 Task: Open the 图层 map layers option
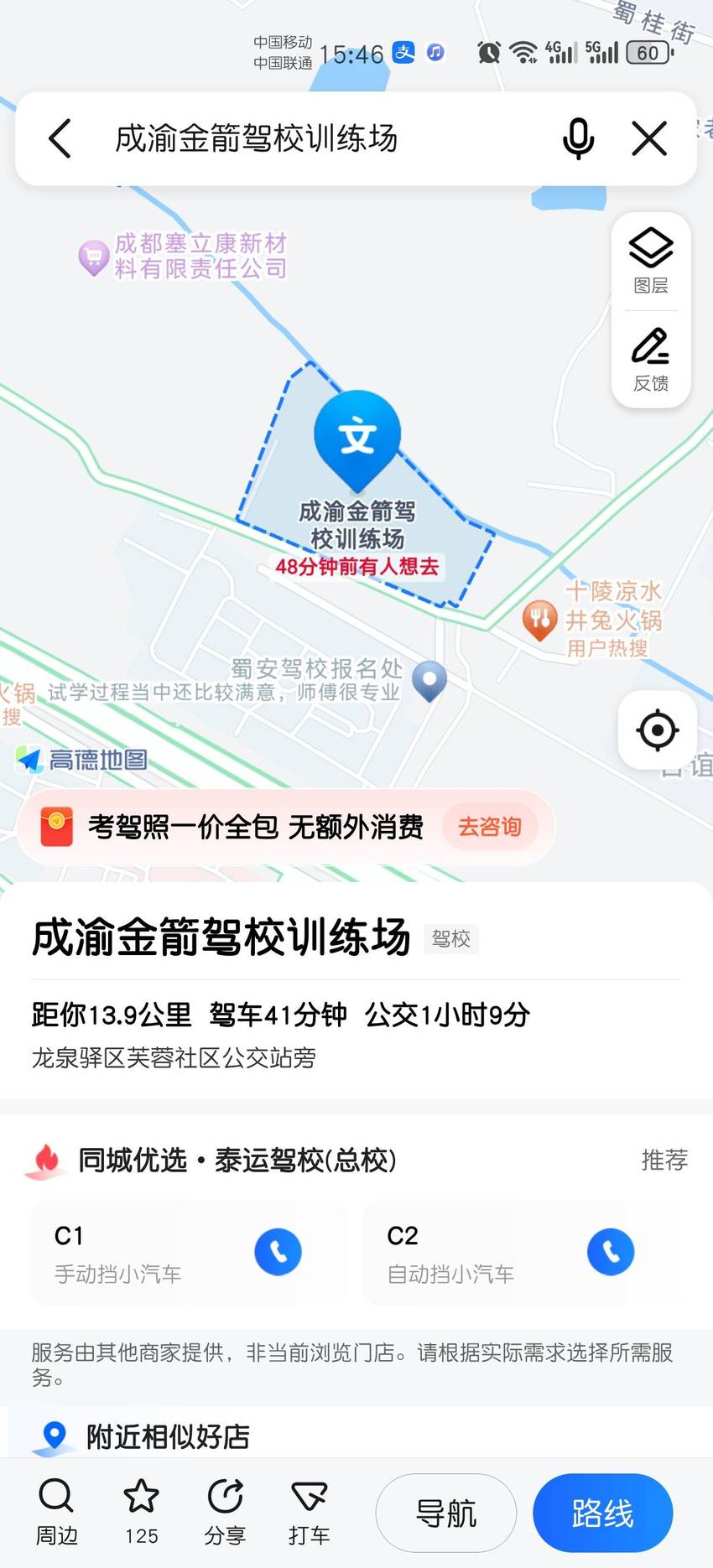(651, 261)
